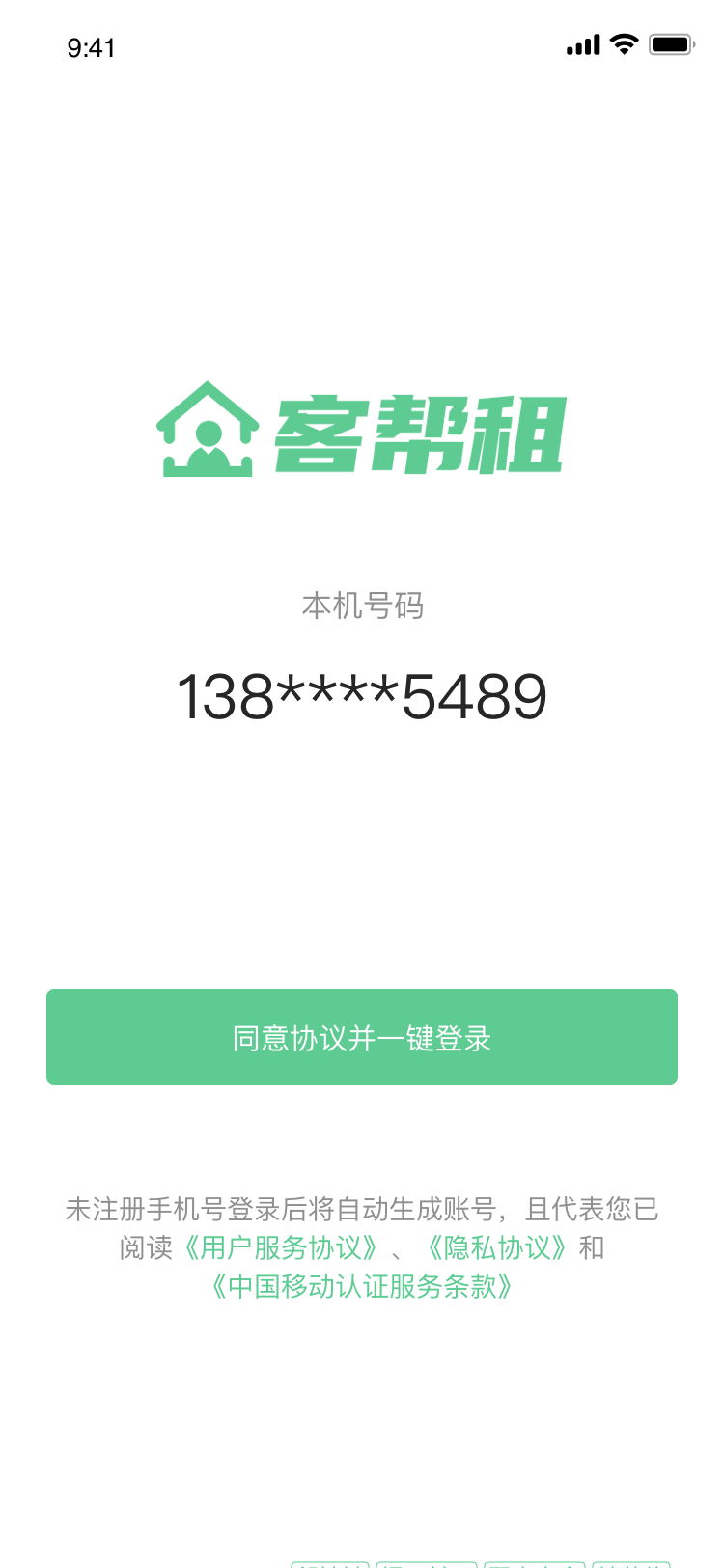This screenshot has width=724, height=1568.
Task: Read the 《隐私协议》 privacy agreement
Action: click(497, 1247)
